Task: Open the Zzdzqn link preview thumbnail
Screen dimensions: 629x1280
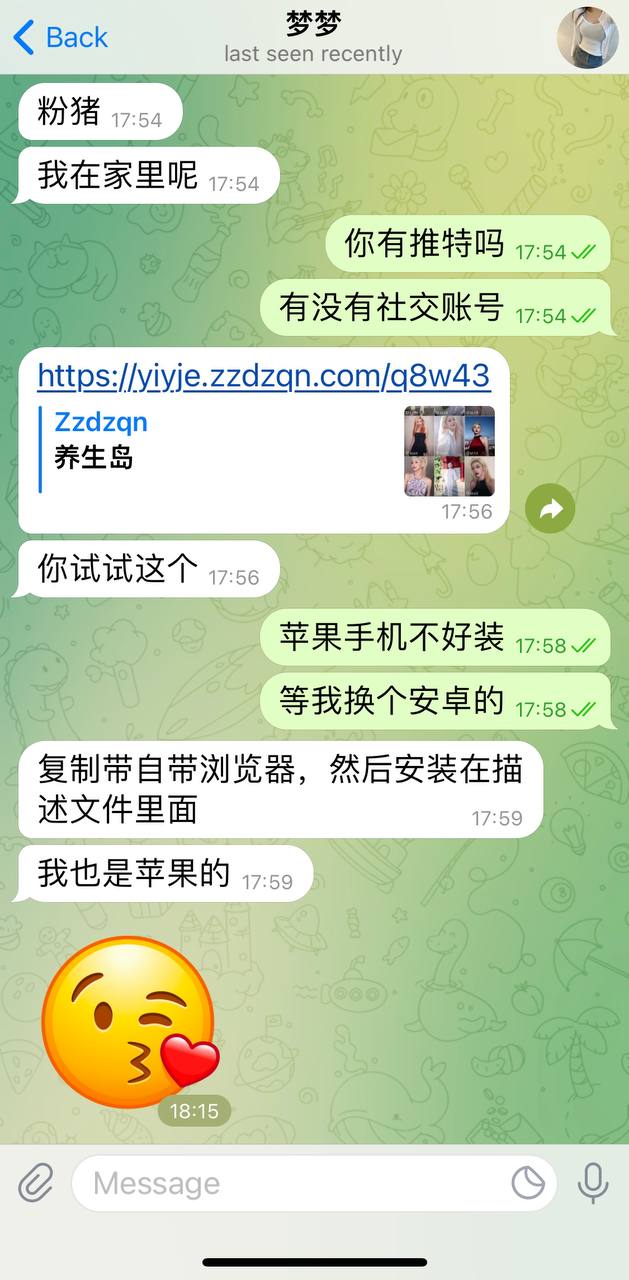Action: (x=449, y=451)
